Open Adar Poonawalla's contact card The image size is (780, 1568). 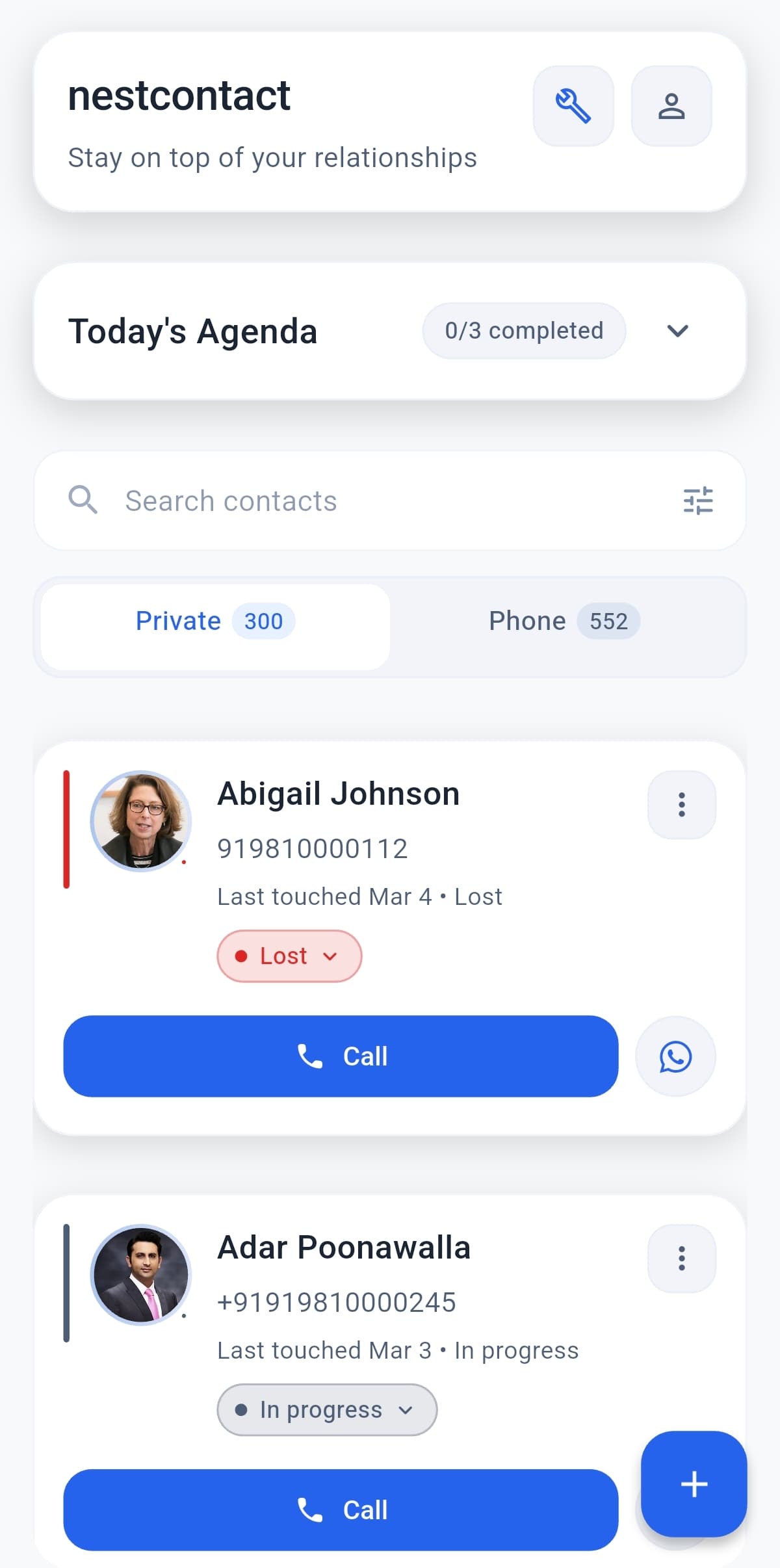point(343,1248)
